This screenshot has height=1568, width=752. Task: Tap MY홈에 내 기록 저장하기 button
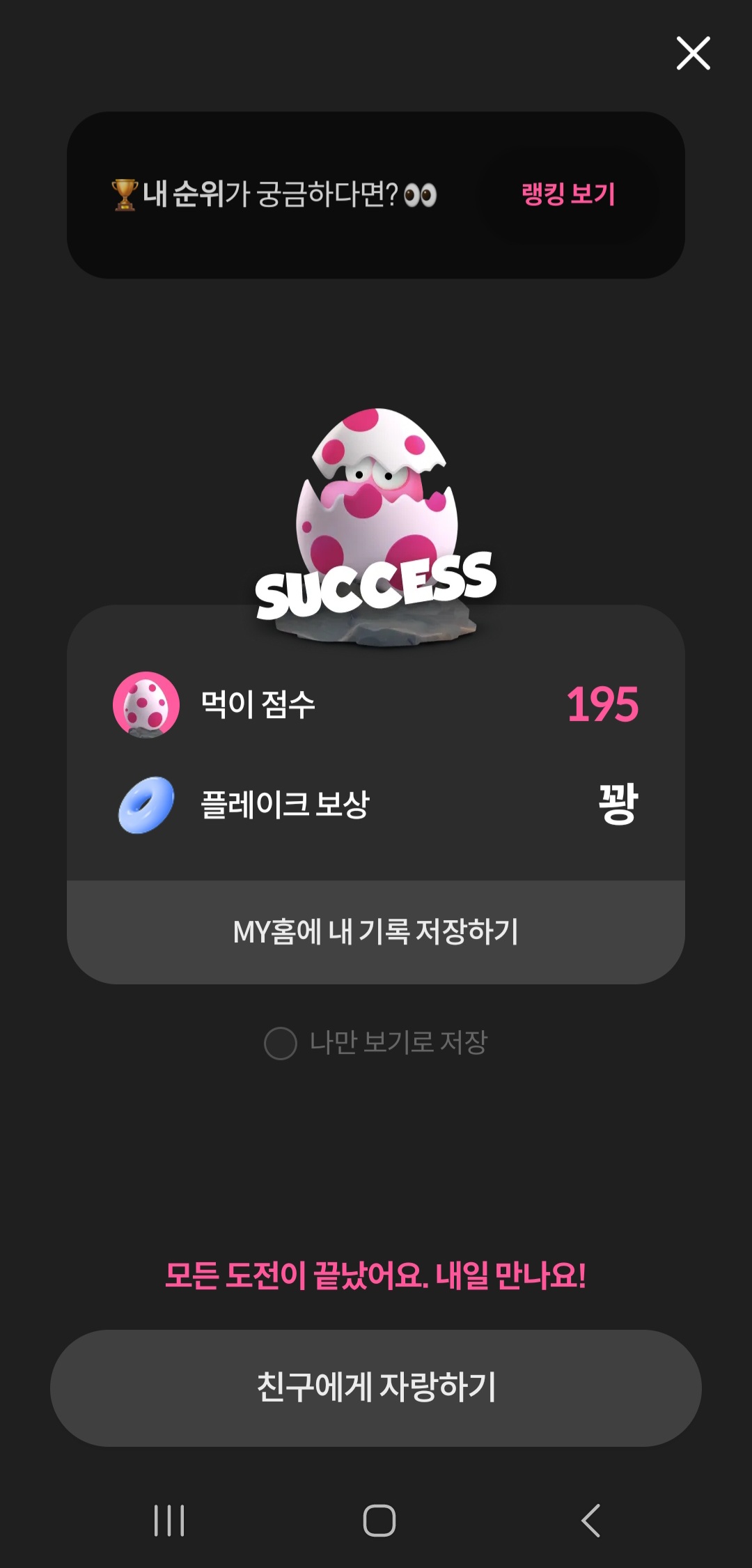coord(376,932)
